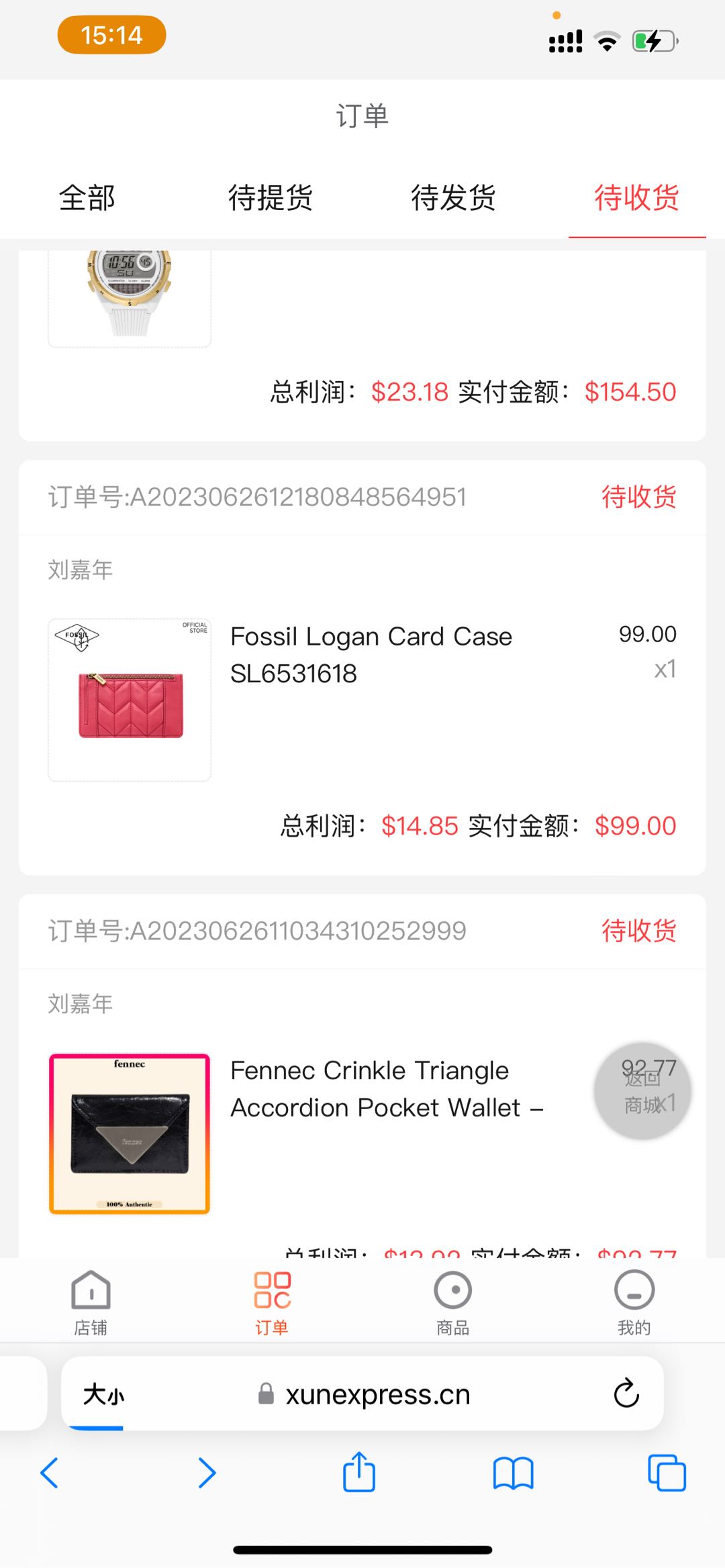725x1568 pixels.
Task: Open the Fossil Logan Card Case order
Action: click(x=371, y=655)
